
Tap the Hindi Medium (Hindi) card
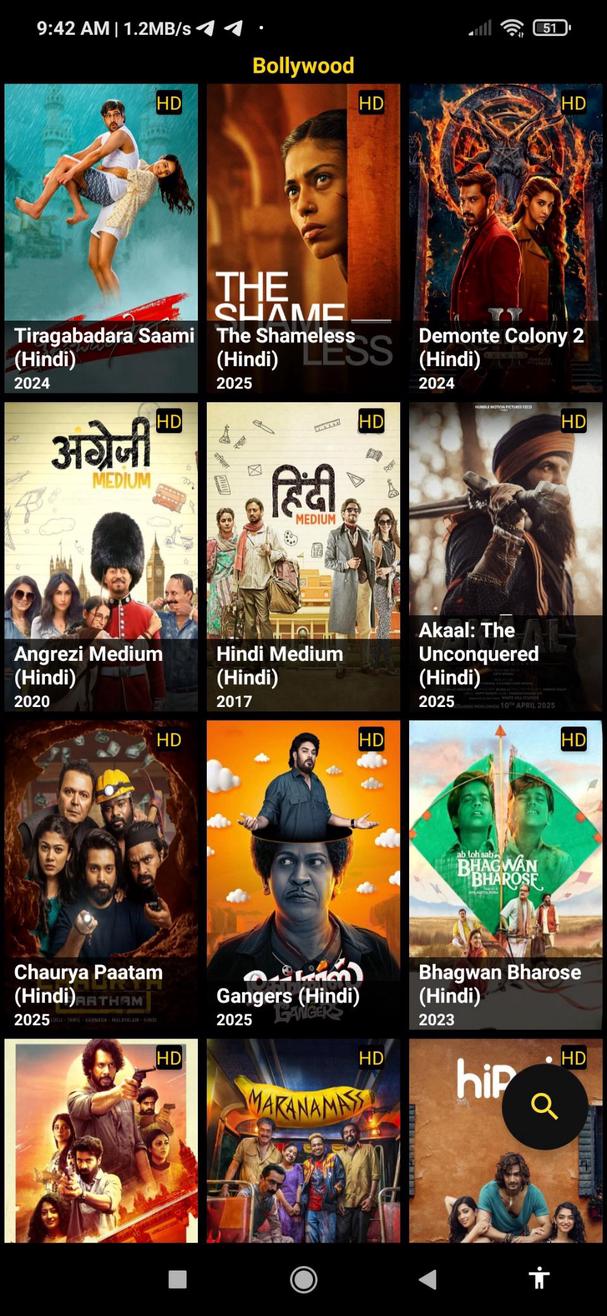coord(303,556)
